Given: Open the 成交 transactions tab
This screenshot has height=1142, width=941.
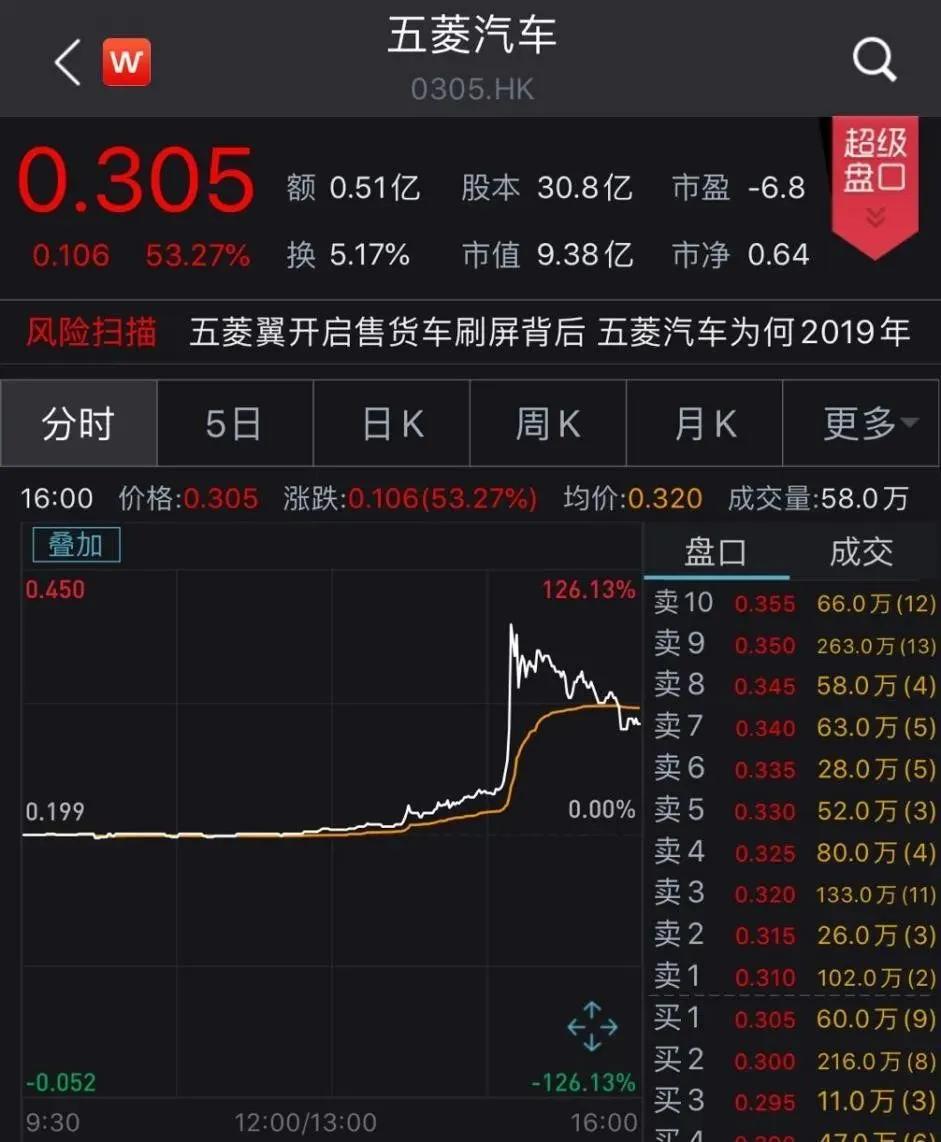Looking at the screenshot, I should tap(860, 551).
